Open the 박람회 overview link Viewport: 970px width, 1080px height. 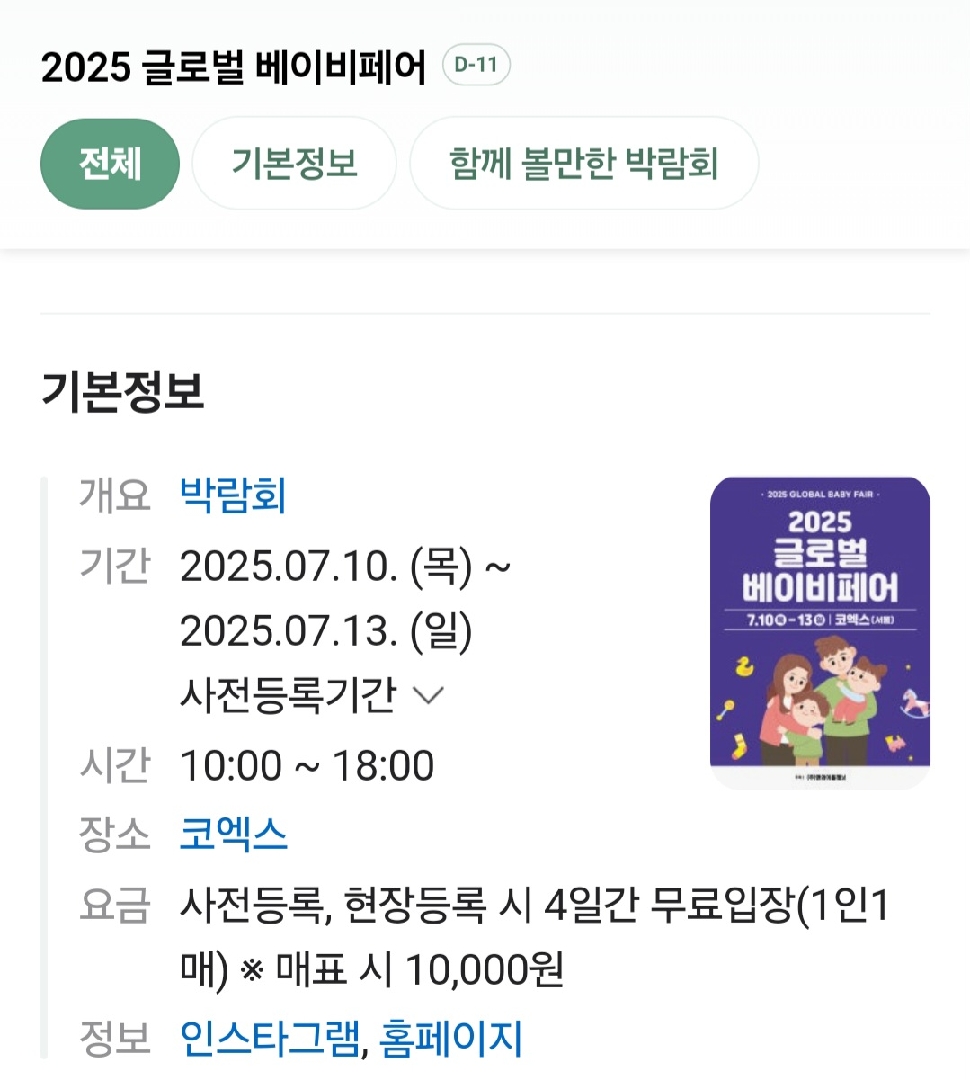click(233, 496)
